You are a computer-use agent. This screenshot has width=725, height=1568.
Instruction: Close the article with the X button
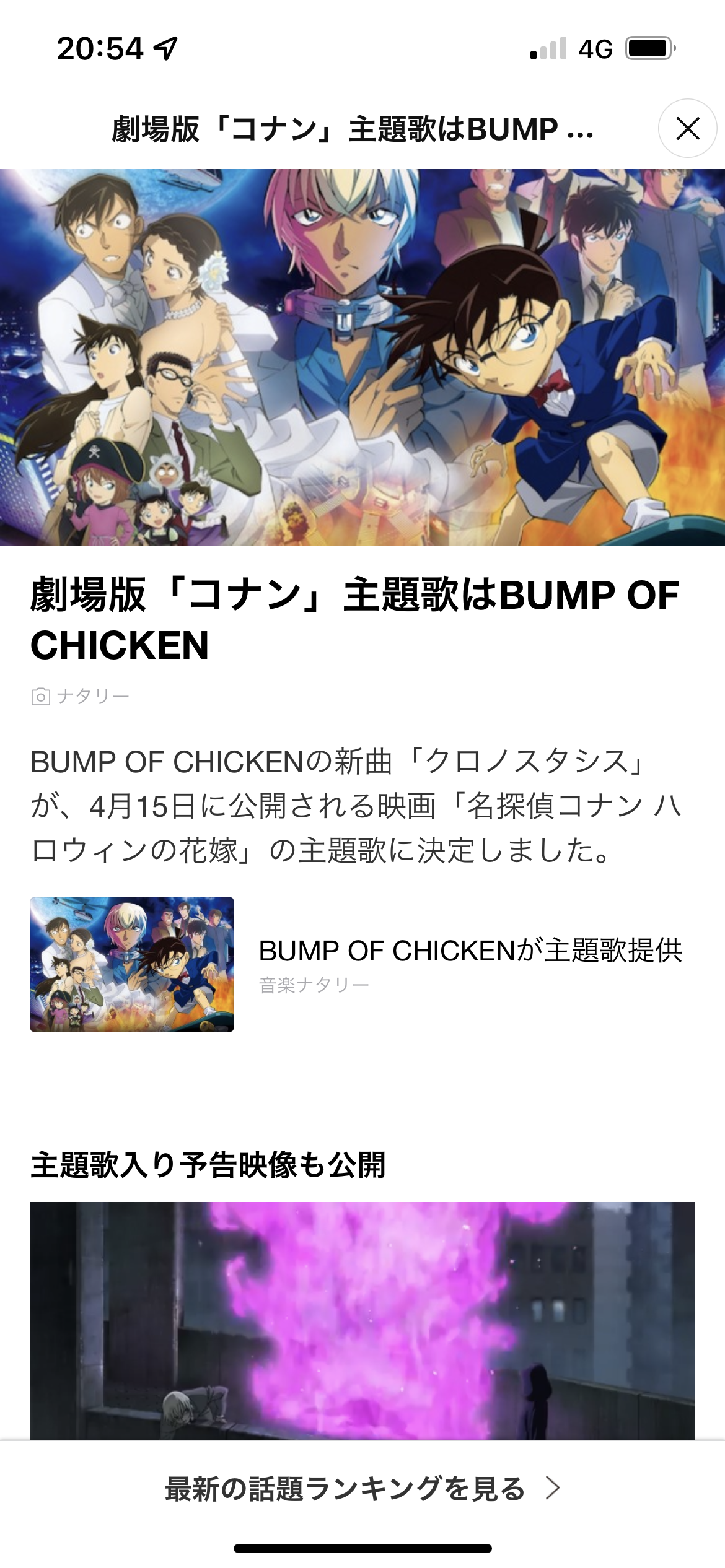pos(687,128)
